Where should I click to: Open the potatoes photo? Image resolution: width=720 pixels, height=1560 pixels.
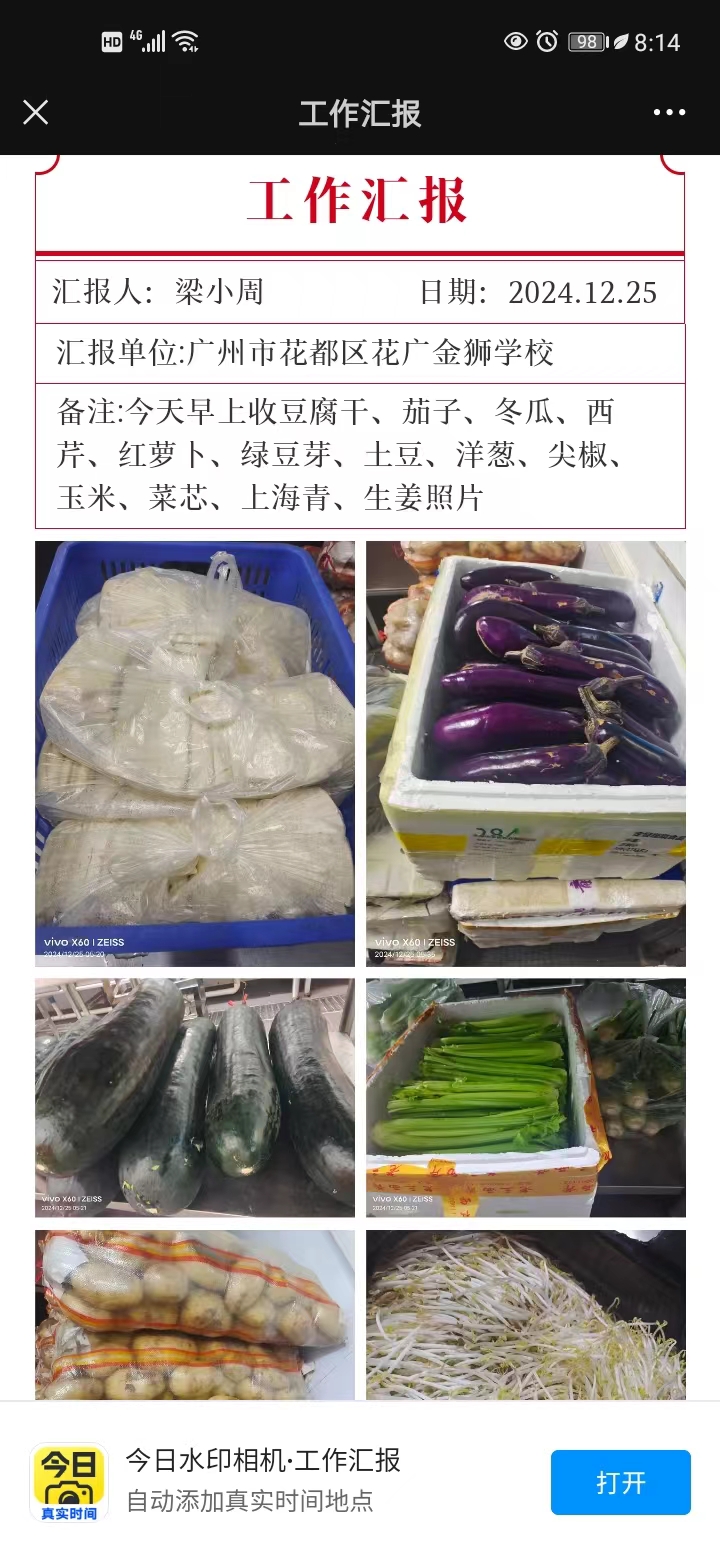tap(195, 1314)
